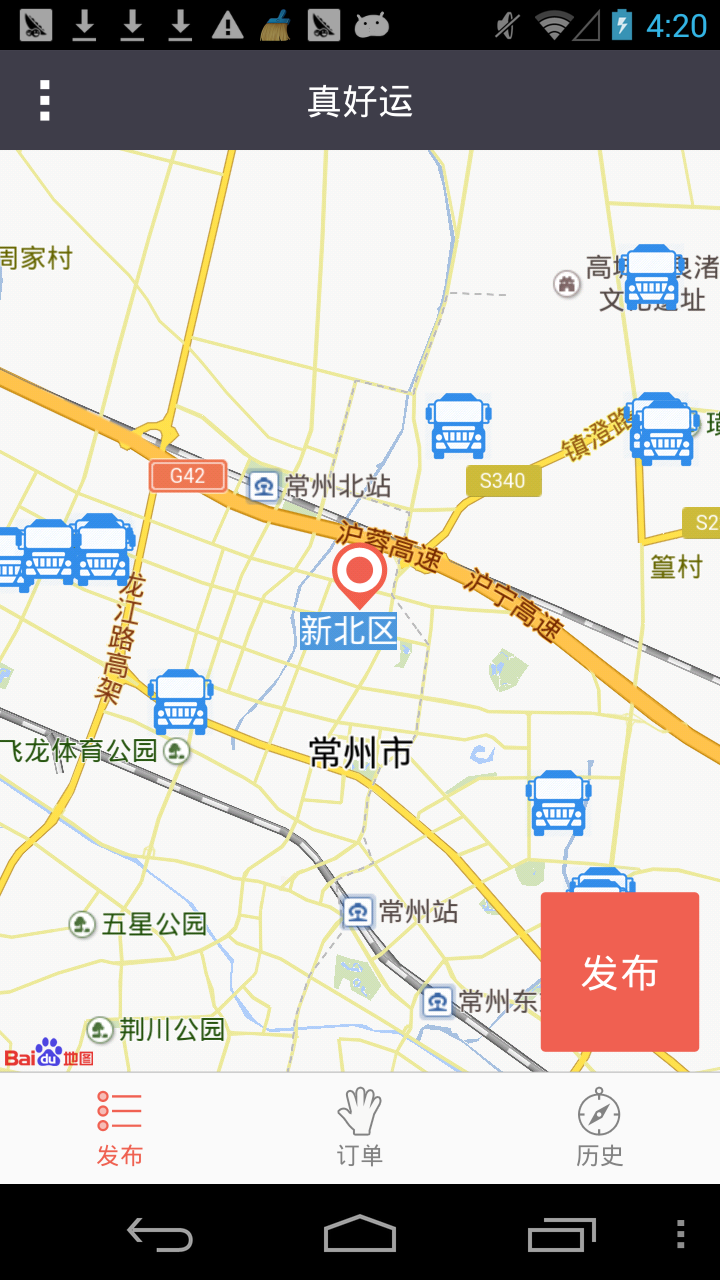Switch to the 订单 tab
Viewport: 720px width, 1280px height.
coord(359,1126)
